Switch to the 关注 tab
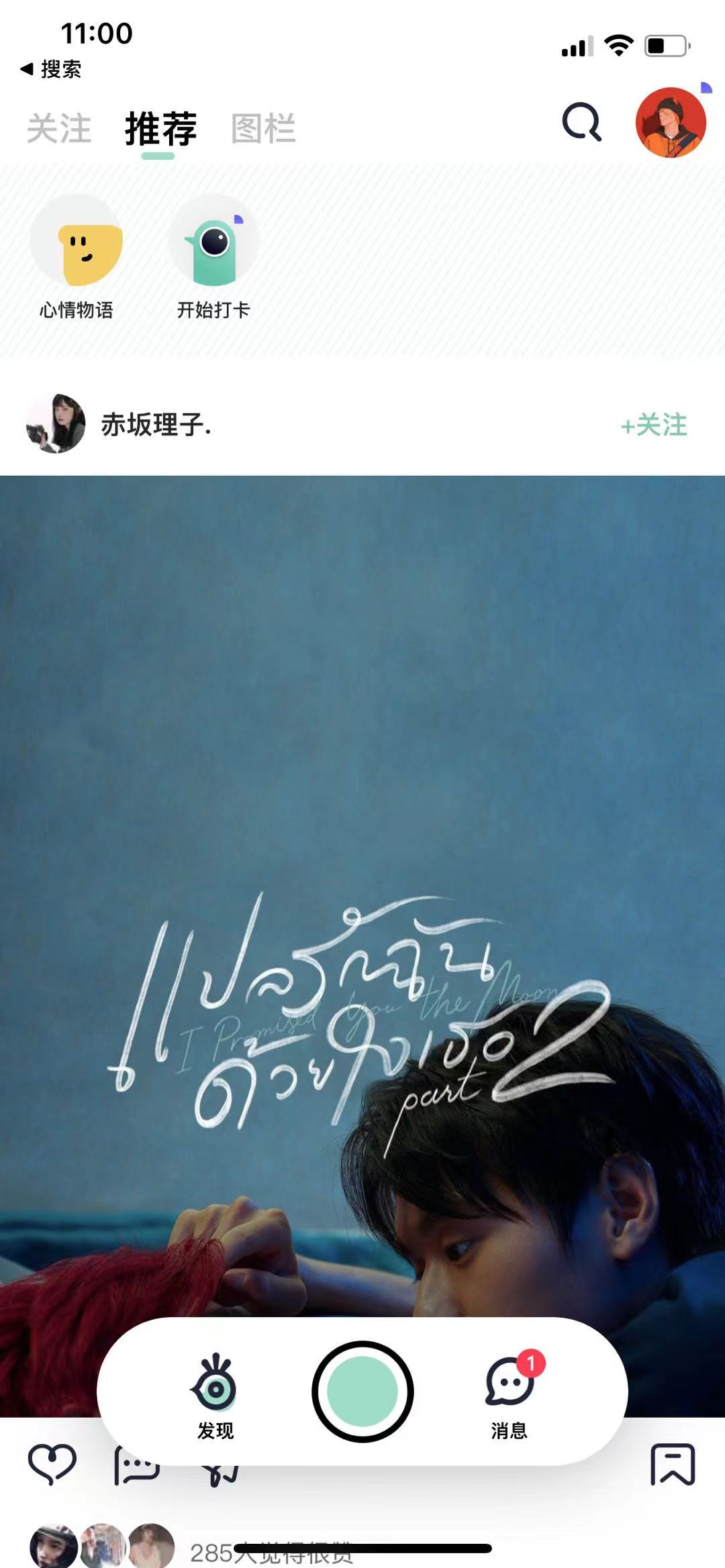 pyautogui.click(x=59, y=128)
